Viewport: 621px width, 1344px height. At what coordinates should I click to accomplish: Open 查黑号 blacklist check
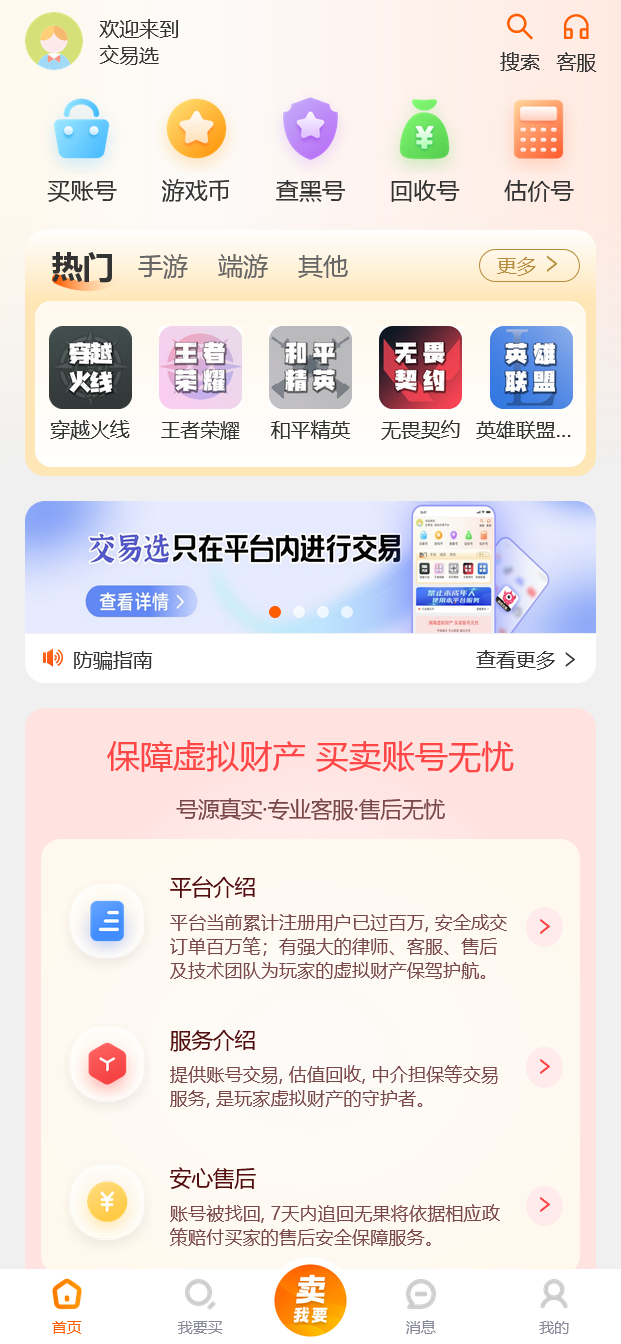(310, 150)
